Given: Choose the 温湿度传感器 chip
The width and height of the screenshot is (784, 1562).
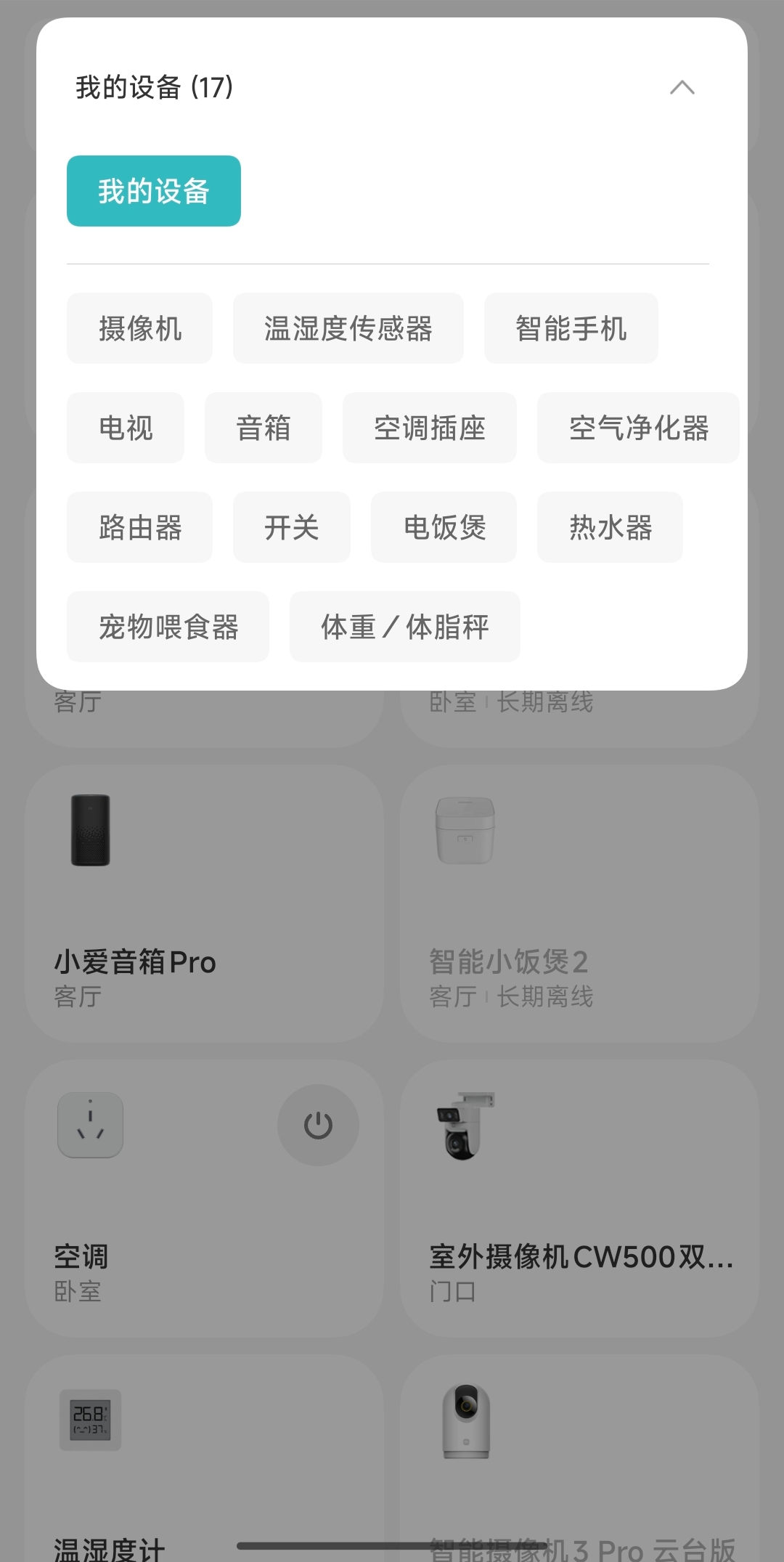Looking at the screenshot, I should point(348,328).
